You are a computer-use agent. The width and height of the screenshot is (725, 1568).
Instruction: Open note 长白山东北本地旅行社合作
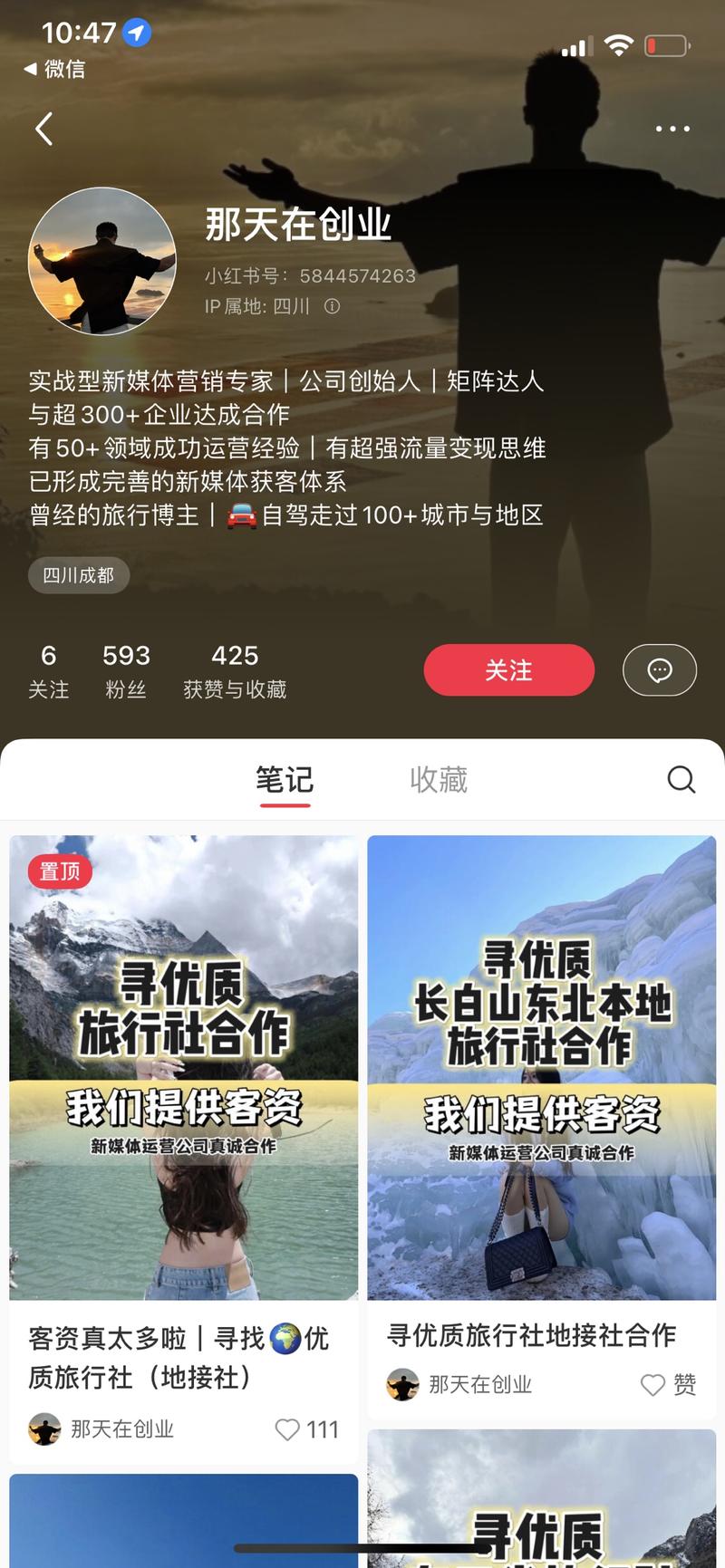(542, 1068)
